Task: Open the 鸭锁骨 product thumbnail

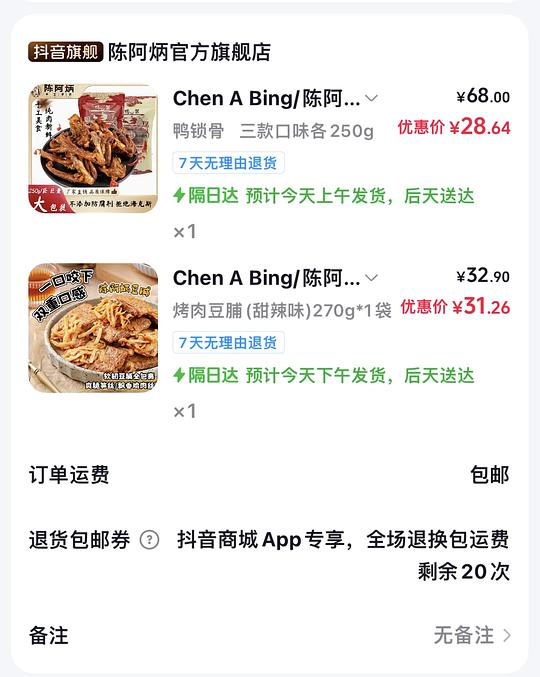Action: point(93,148)
